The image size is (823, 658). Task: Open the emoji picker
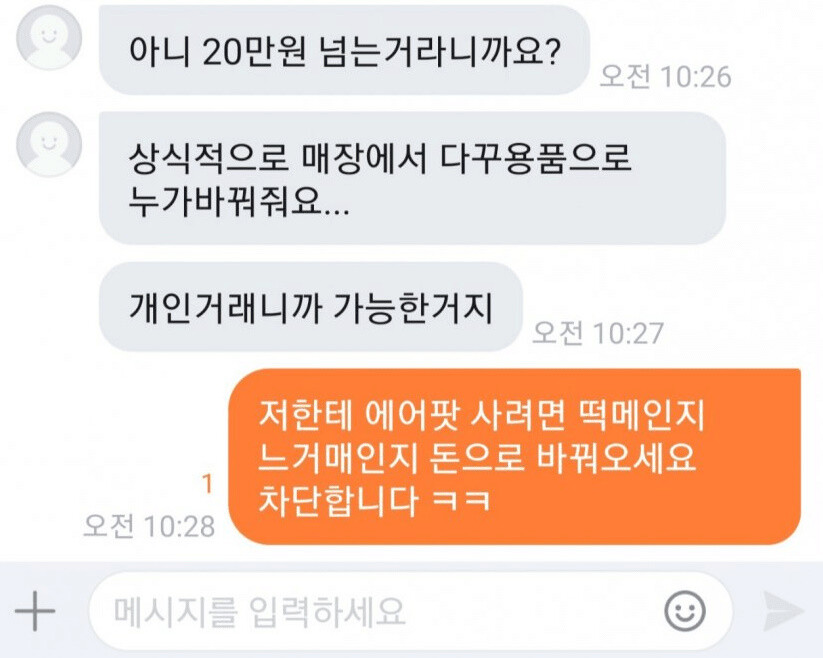pos(685,611)
